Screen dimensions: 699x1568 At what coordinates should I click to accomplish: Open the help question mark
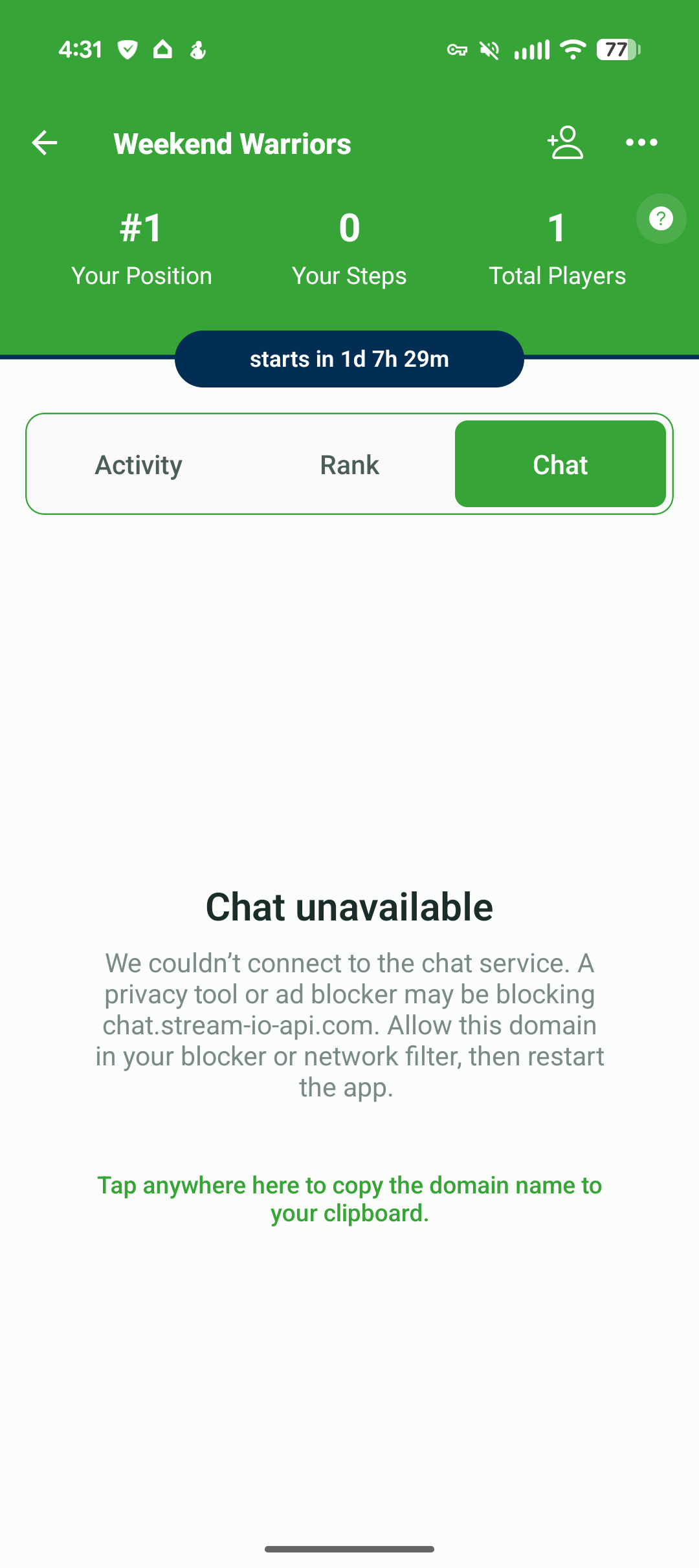[x=661, y=219]
